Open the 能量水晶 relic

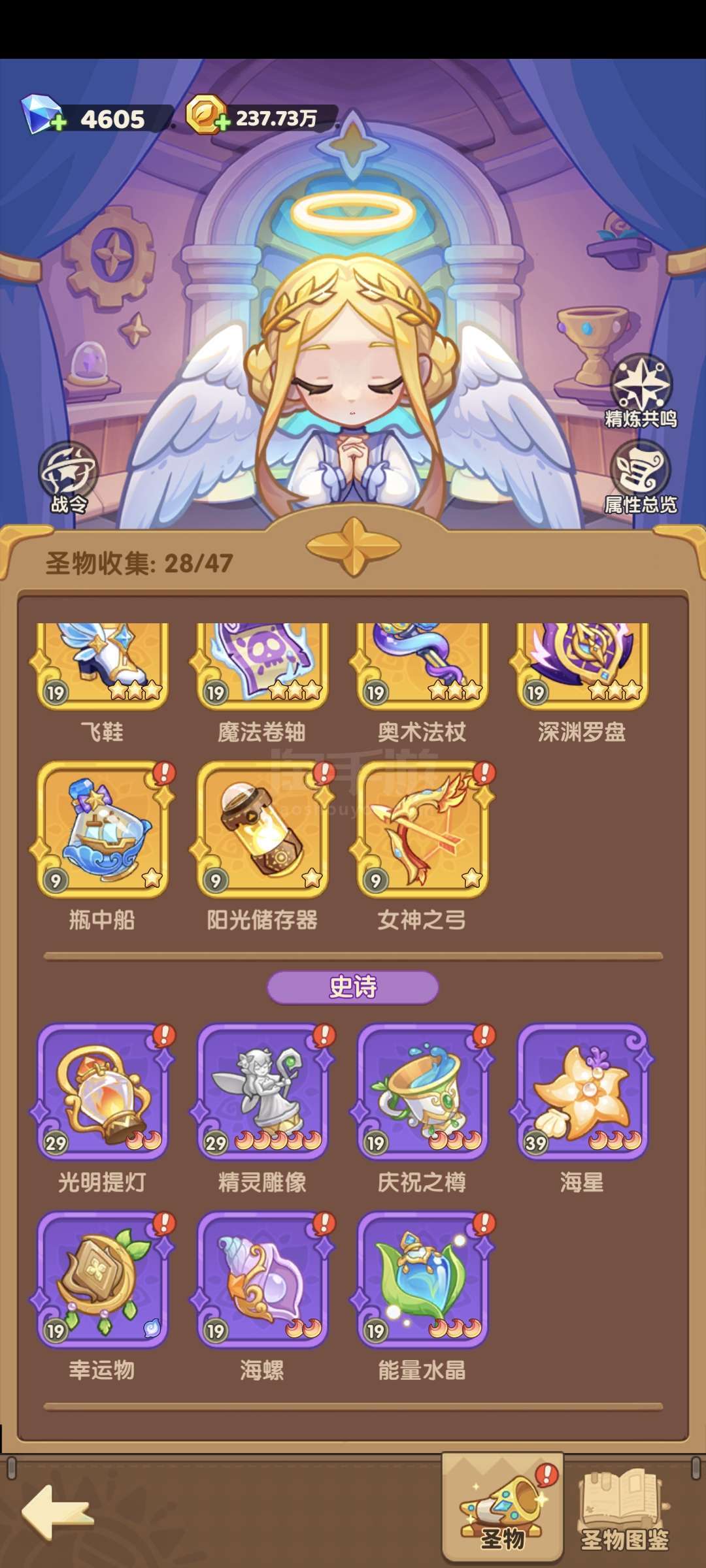(422, 1280)
